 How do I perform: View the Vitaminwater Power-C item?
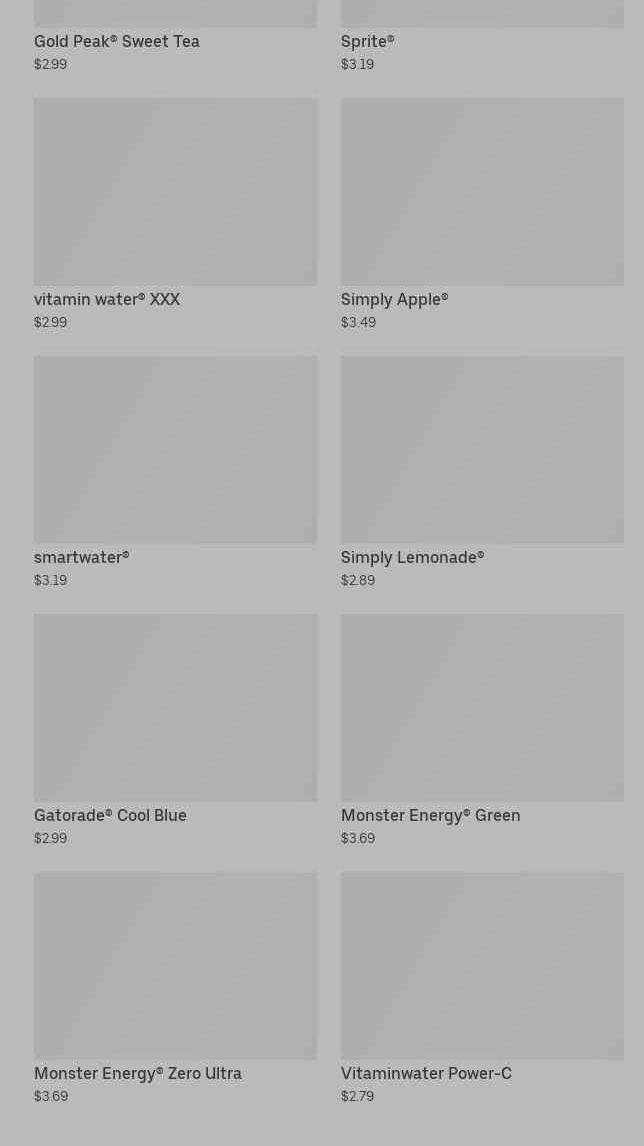click(482, 966)
